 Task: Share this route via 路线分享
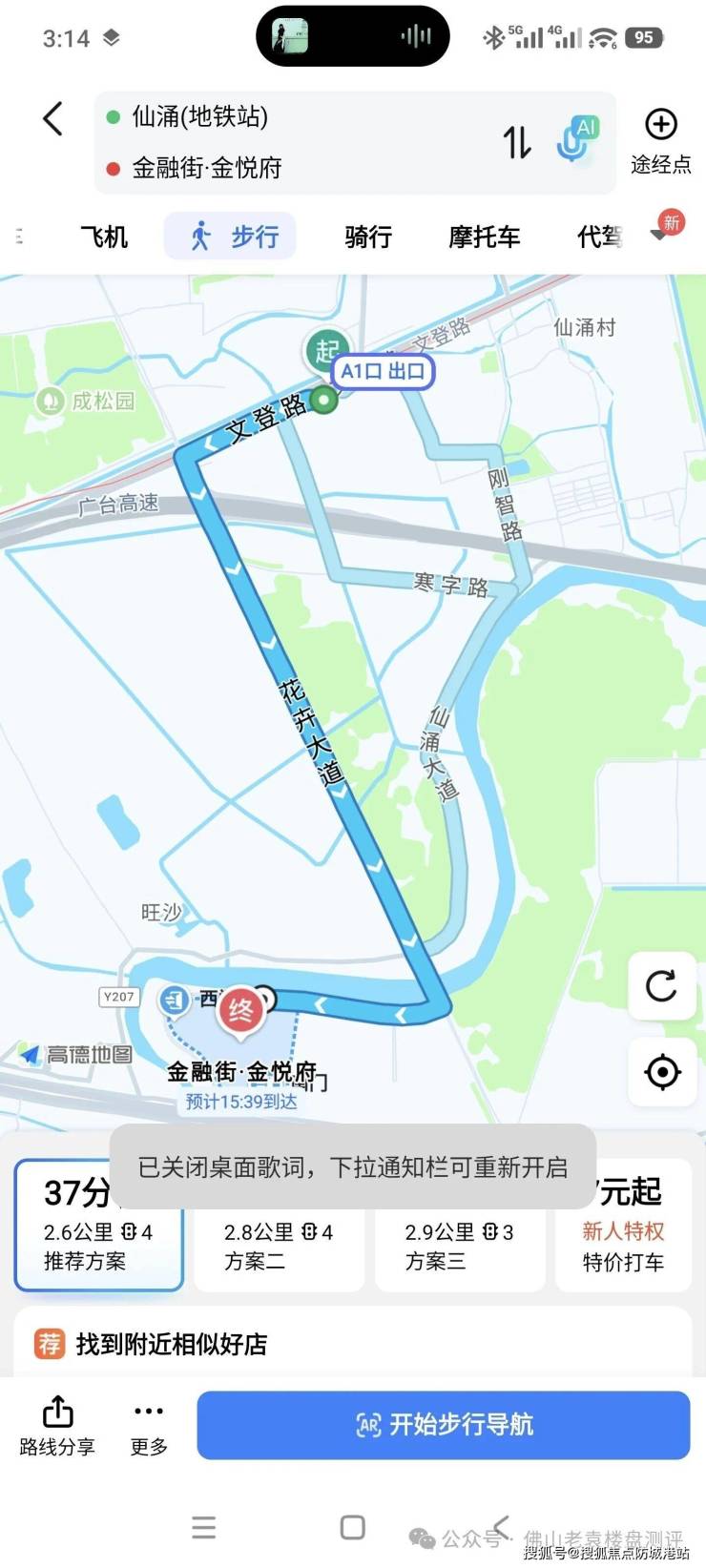[x=57, y=1426]
